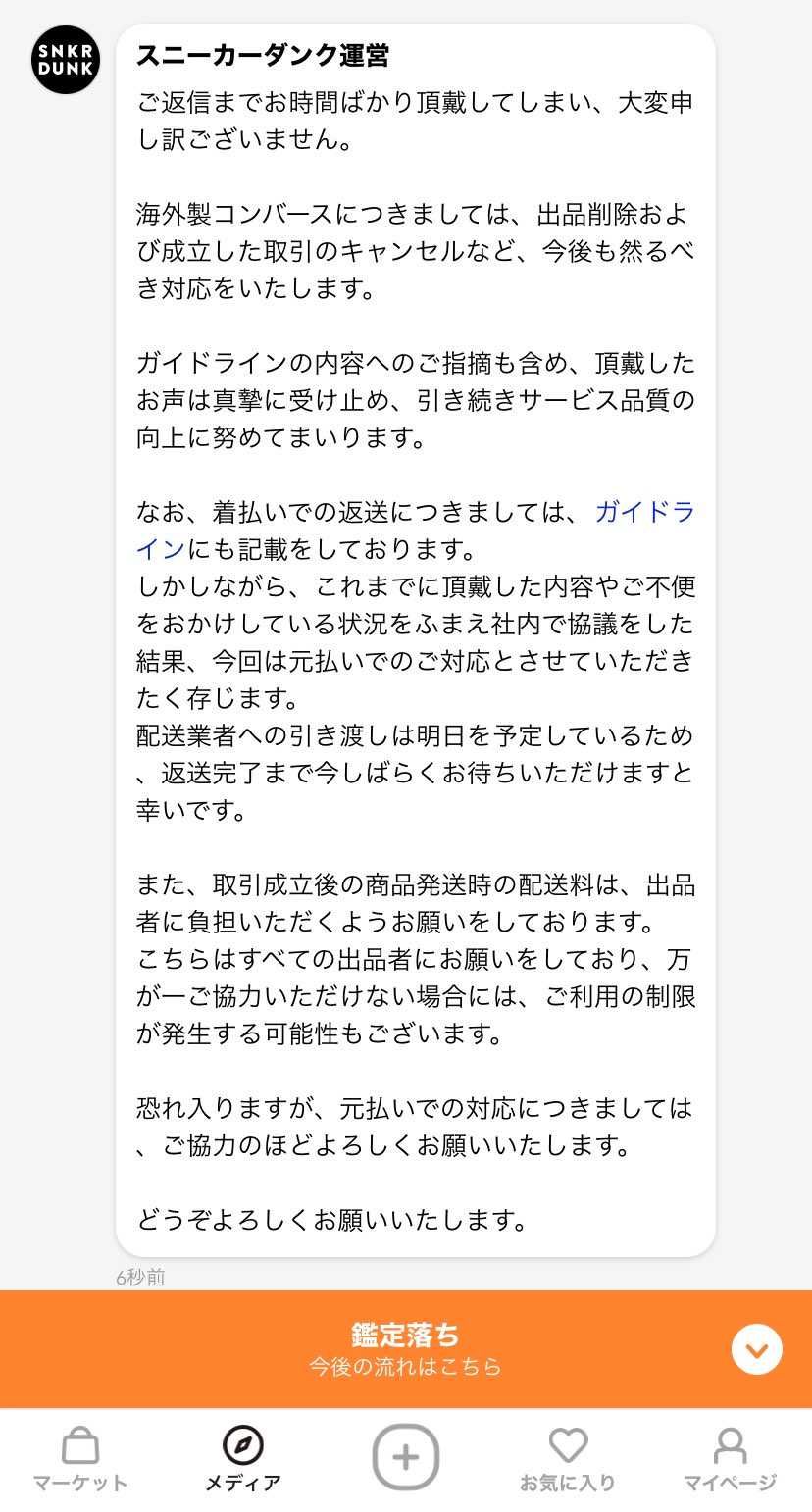
Task: Click the SNKR DUNK avatar logo
Action: (x=65, y=60)
